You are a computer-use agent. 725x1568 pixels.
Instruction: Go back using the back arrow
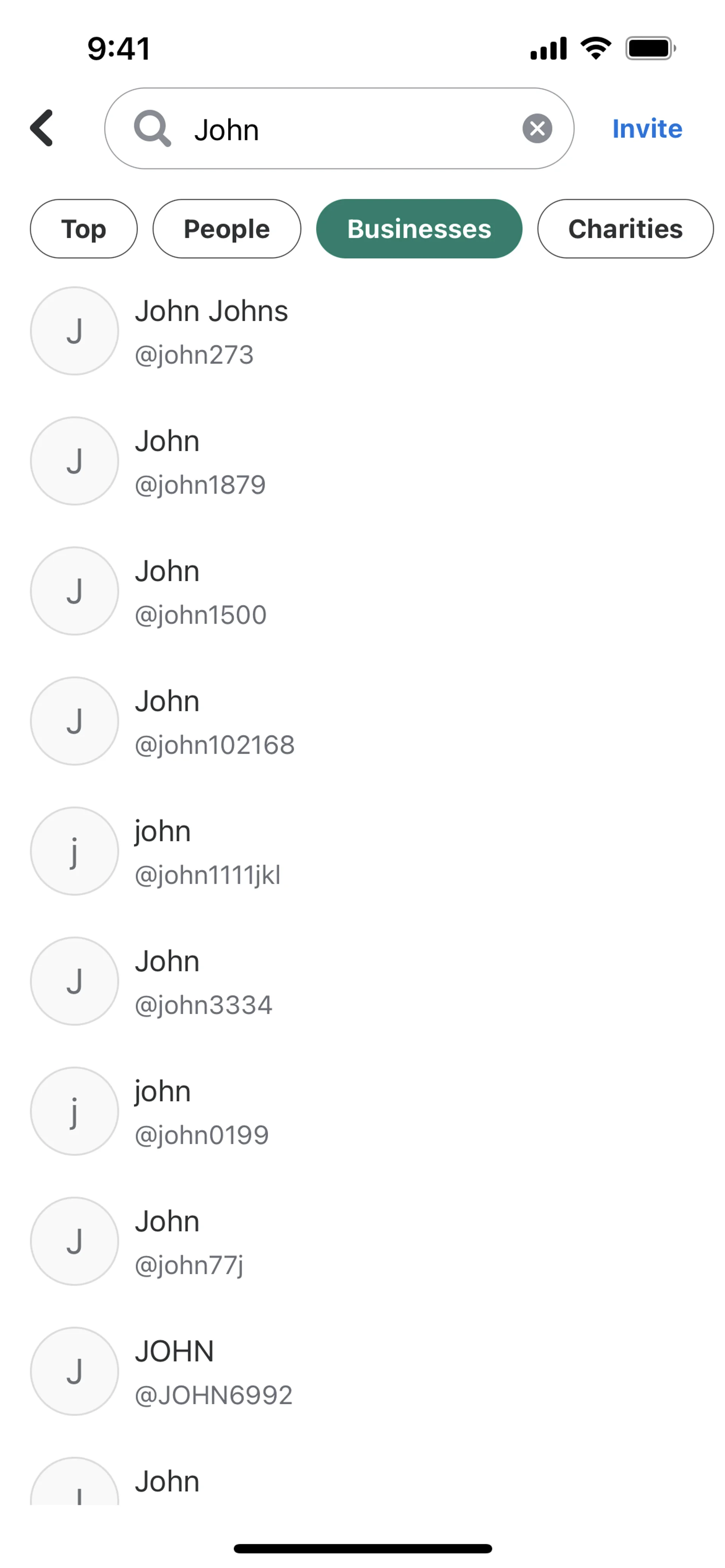pyautogui.click(x=42, y=128)
